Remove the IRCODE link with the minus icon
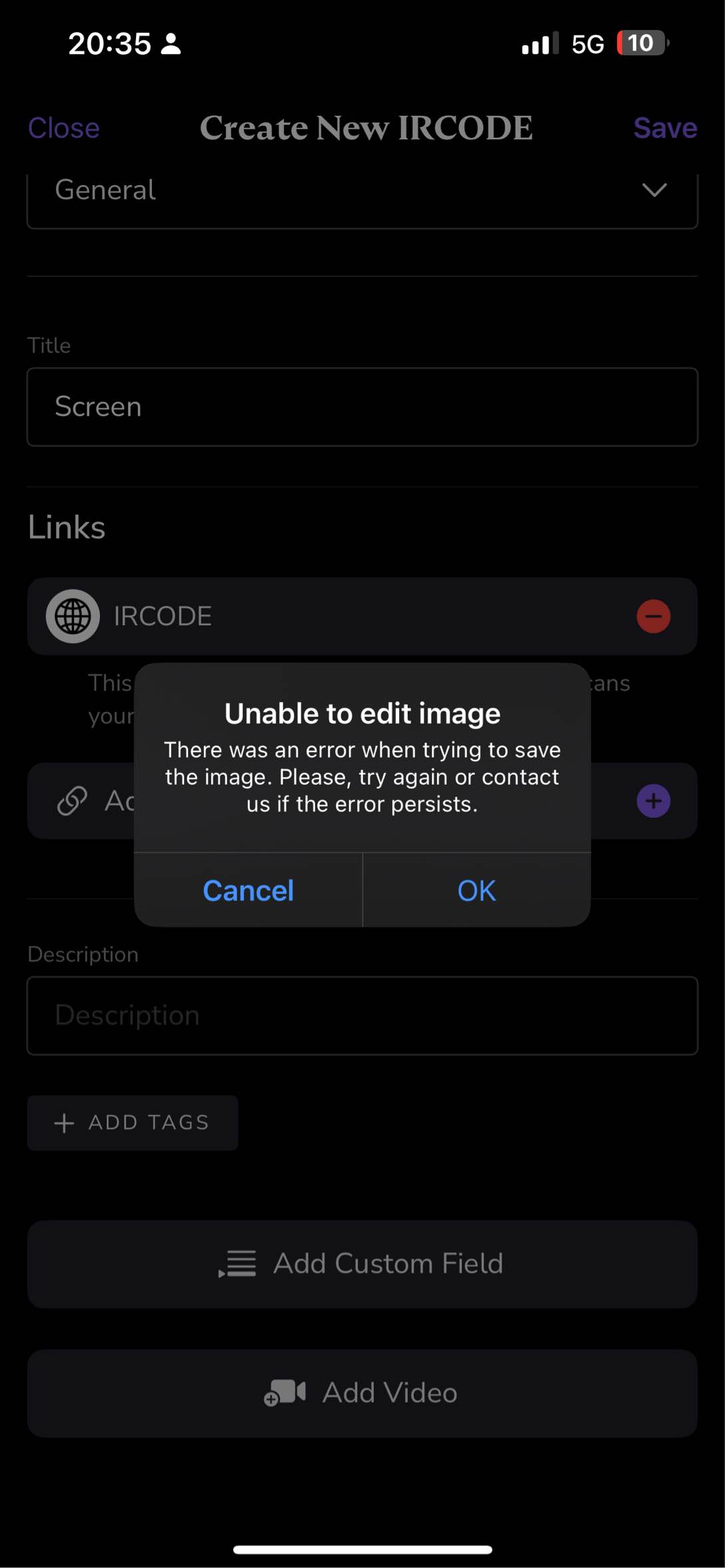This screenshot has height=1568, width=725. coord(654,616)
